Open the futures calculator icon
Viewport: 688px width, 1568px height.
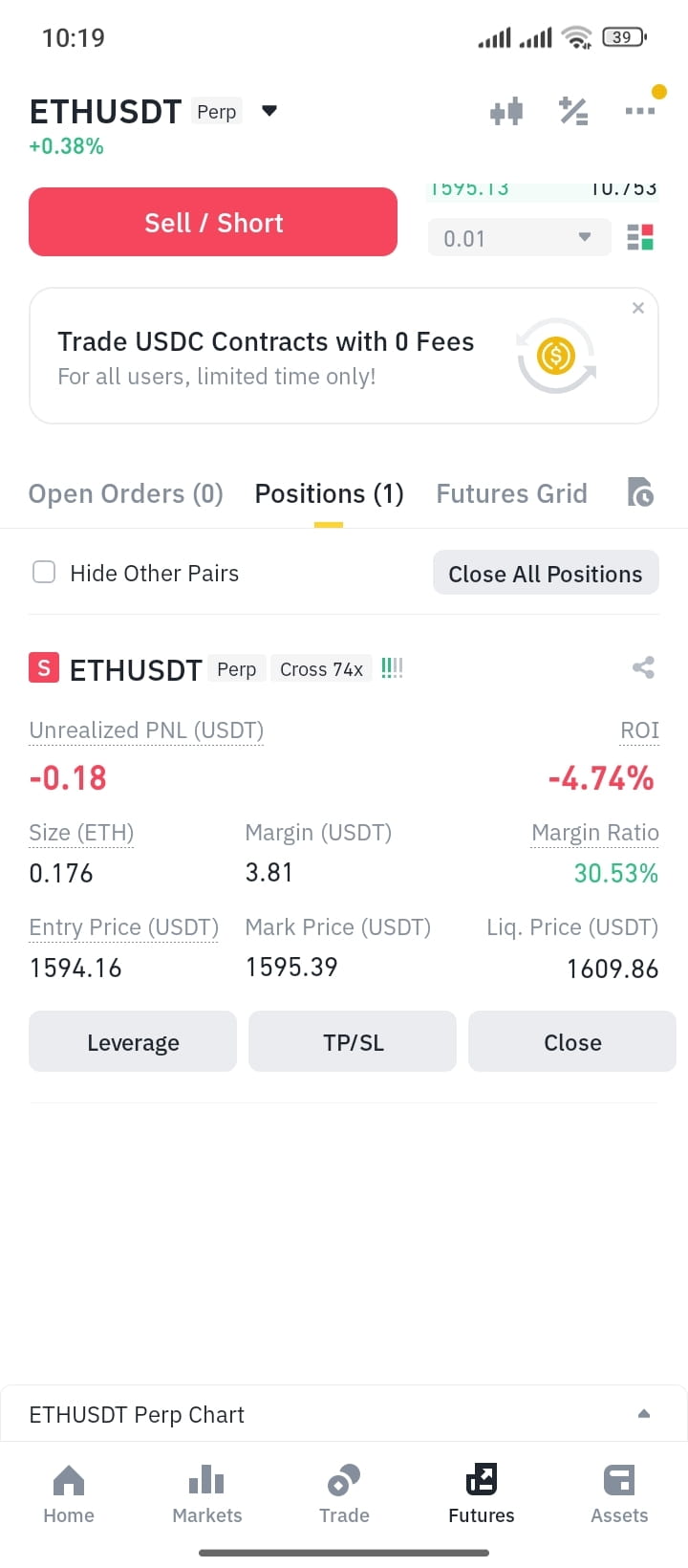pos(573,112)
